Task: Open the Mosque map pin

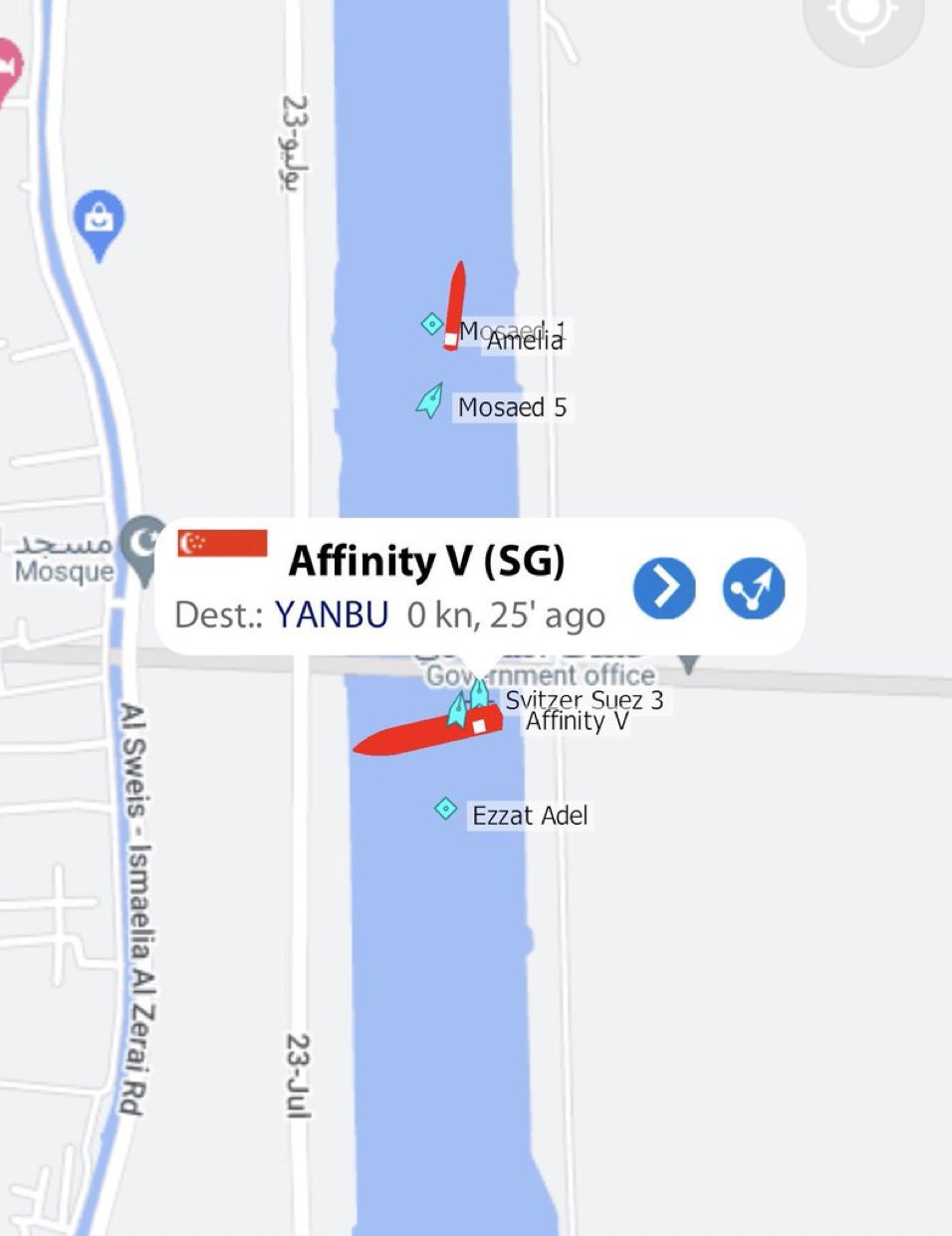Action: click(x=145, y=544)
